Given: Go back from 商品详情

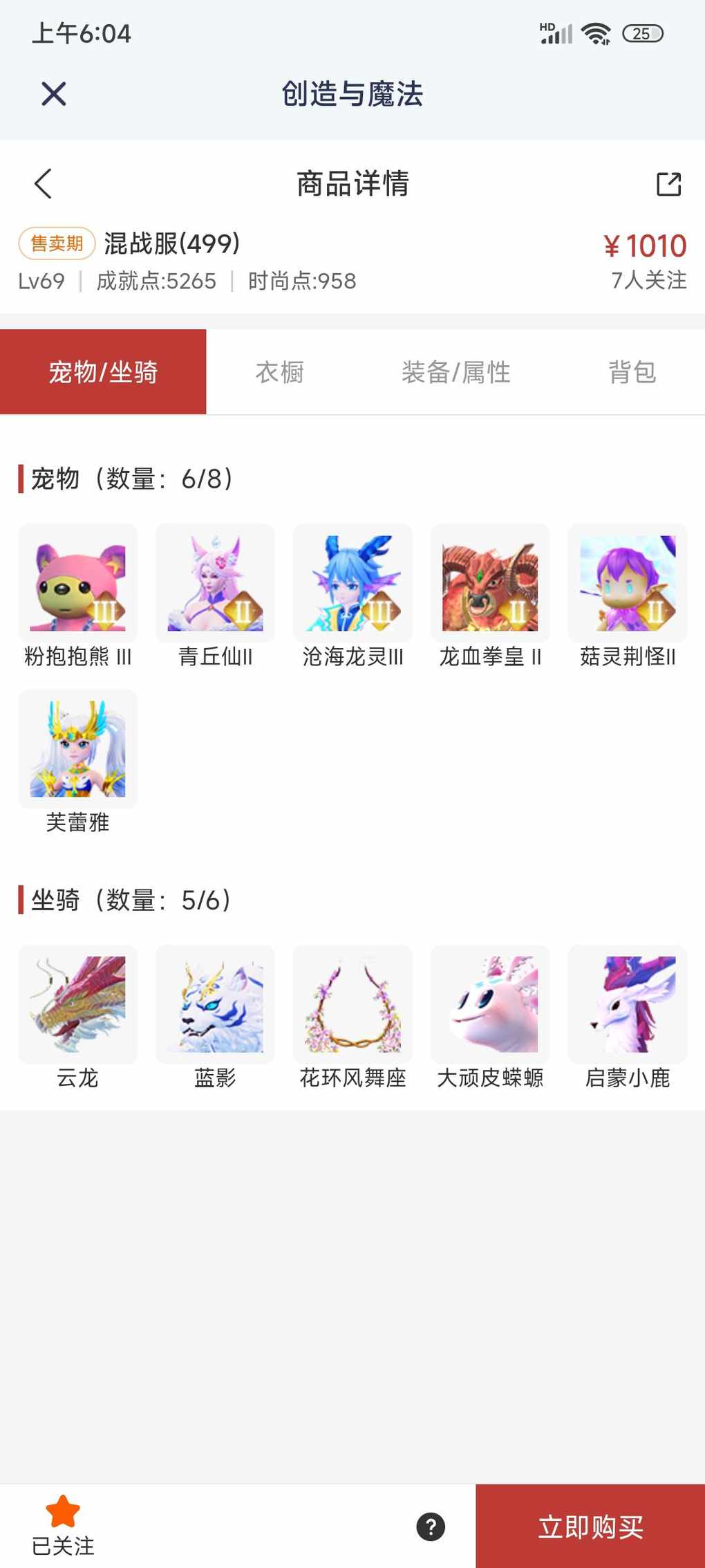Looking at the screenshot, I should (44, 184).
